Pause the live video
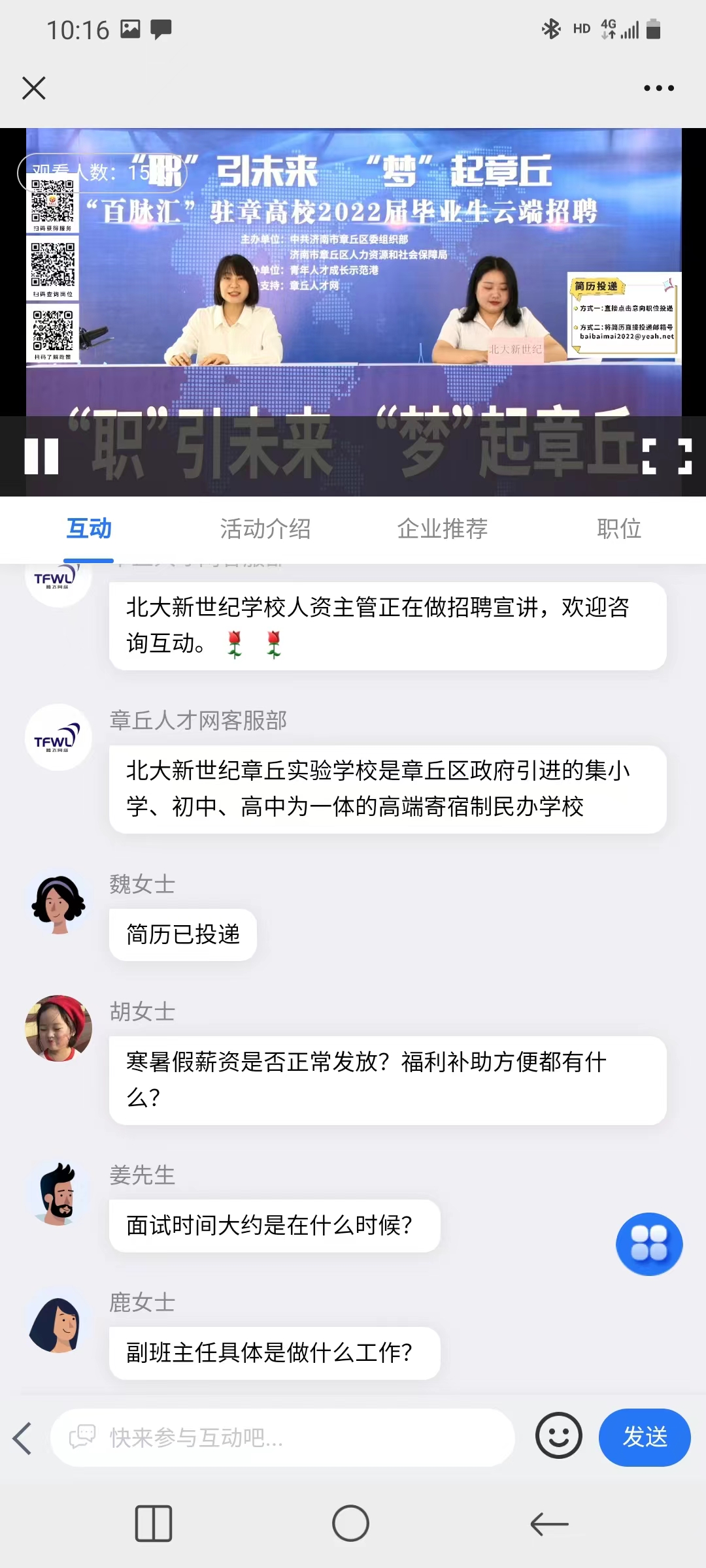Viewport: 706px width, 1568px height. pos(41,455)
